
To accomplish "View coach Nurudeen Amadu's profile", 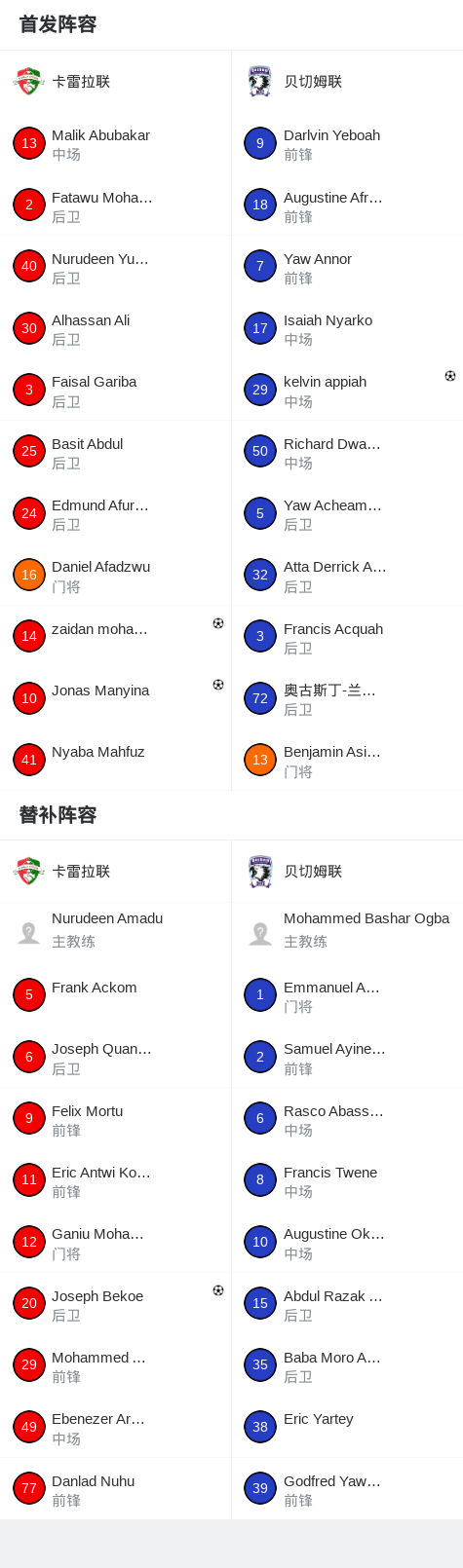I will [x=115, y=932].
